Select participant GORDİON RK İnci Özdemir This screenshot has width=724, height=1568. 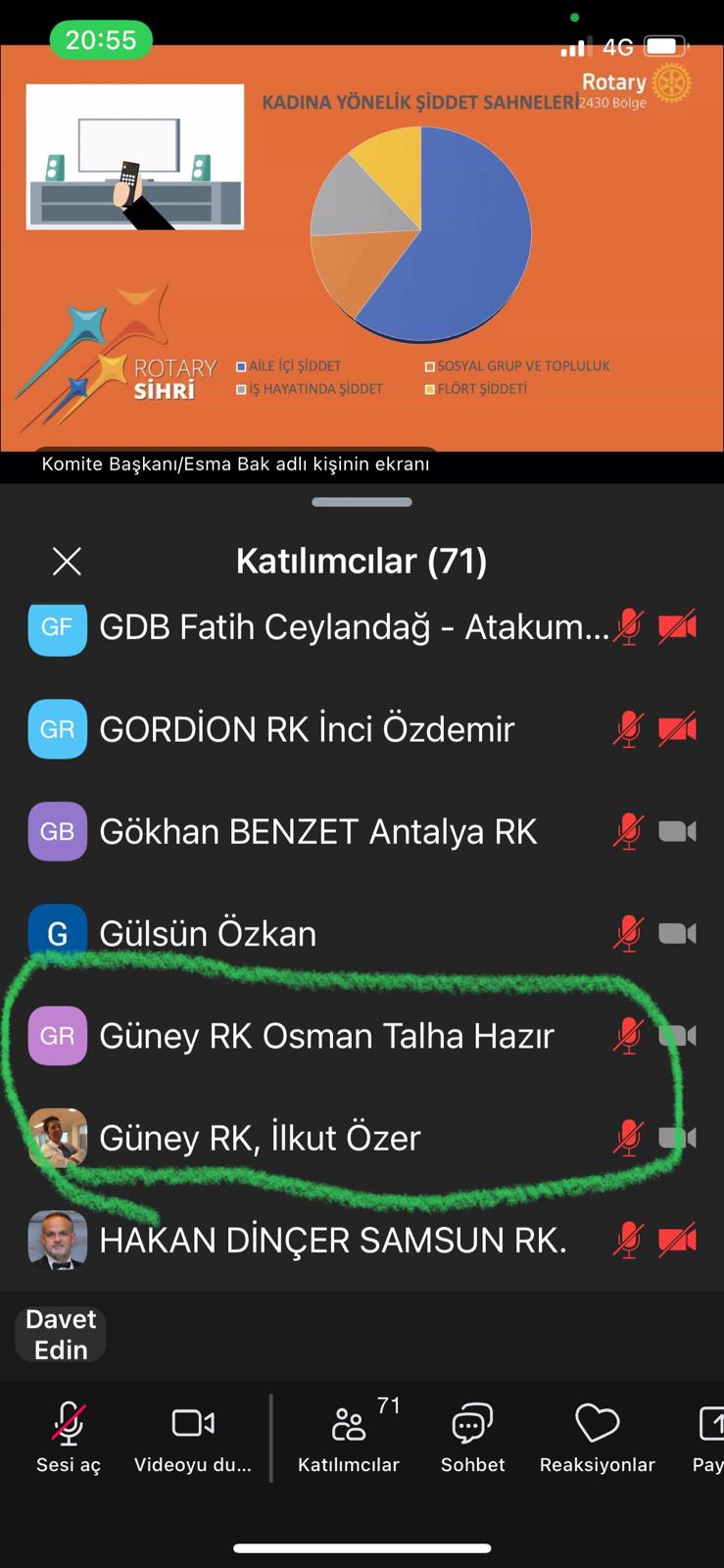[362, 729]
